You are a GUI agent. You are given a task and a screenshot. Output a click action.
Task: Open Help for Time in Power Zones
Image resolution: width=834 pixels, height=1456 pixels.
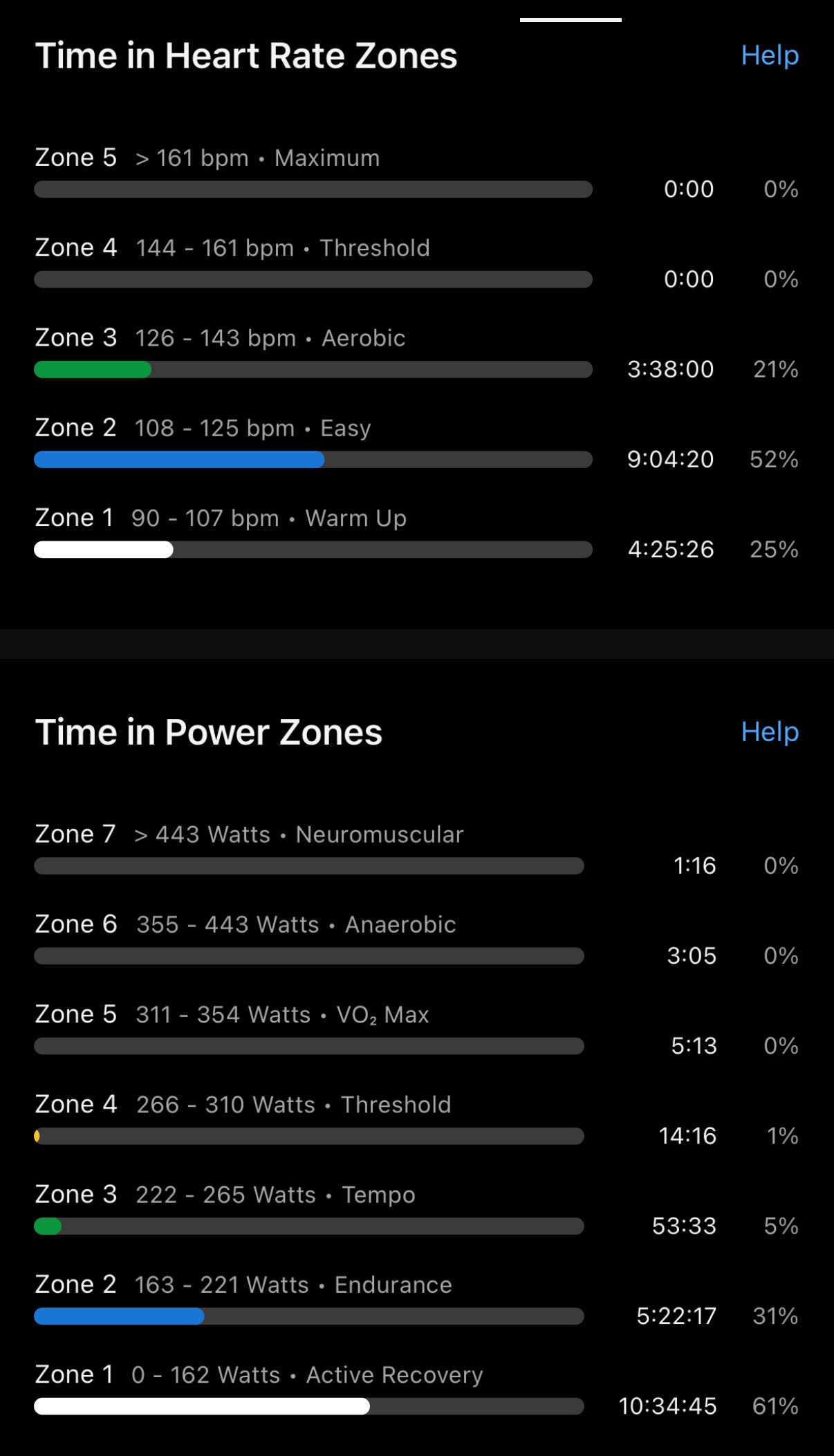(x=770, y=733)
